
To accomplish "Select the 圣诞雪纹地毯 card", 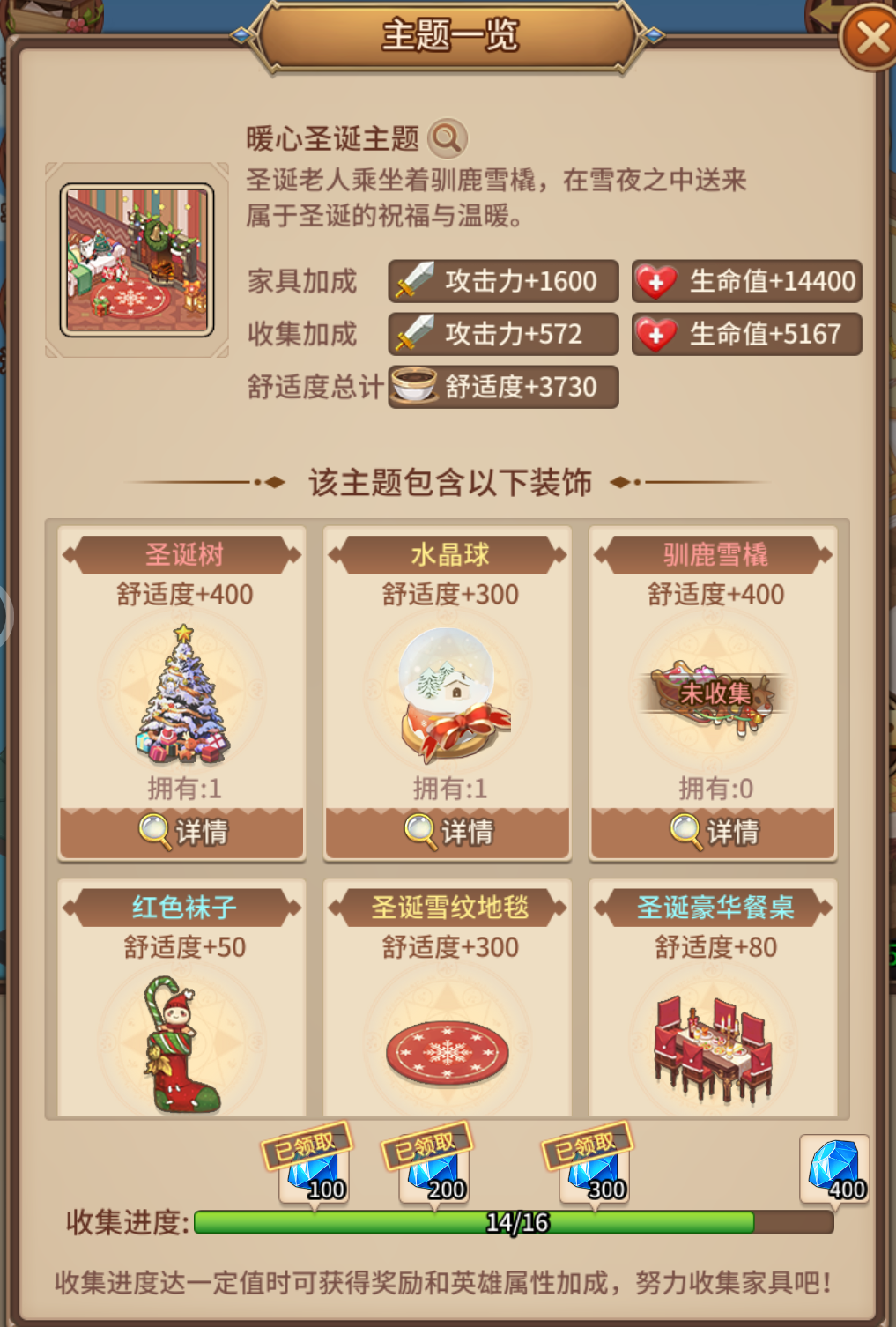I will tap(448, 1005).
